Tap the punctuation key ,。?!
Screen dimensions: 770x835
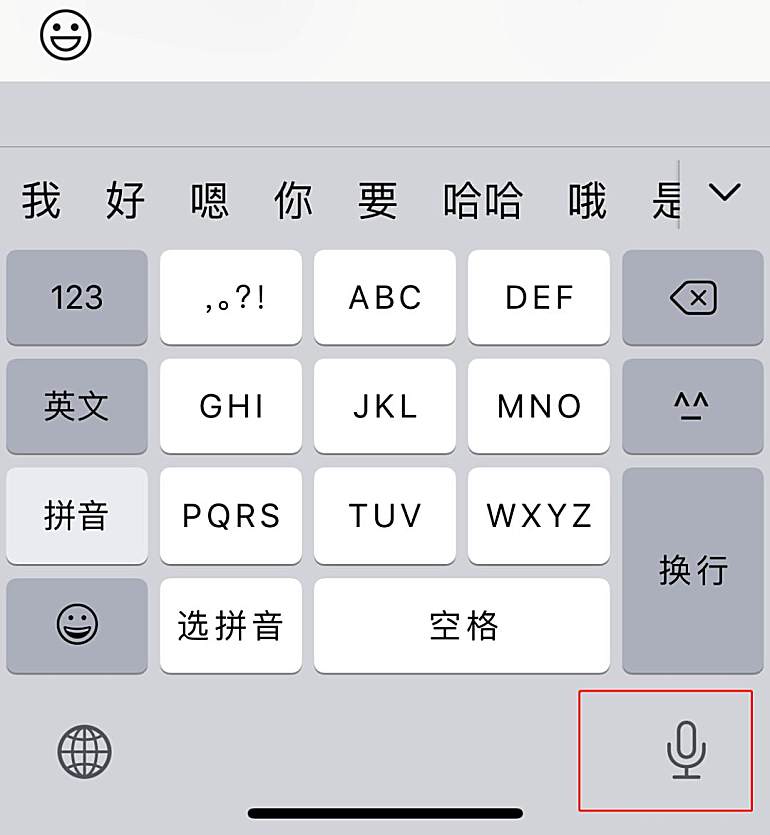pos(230,298)
